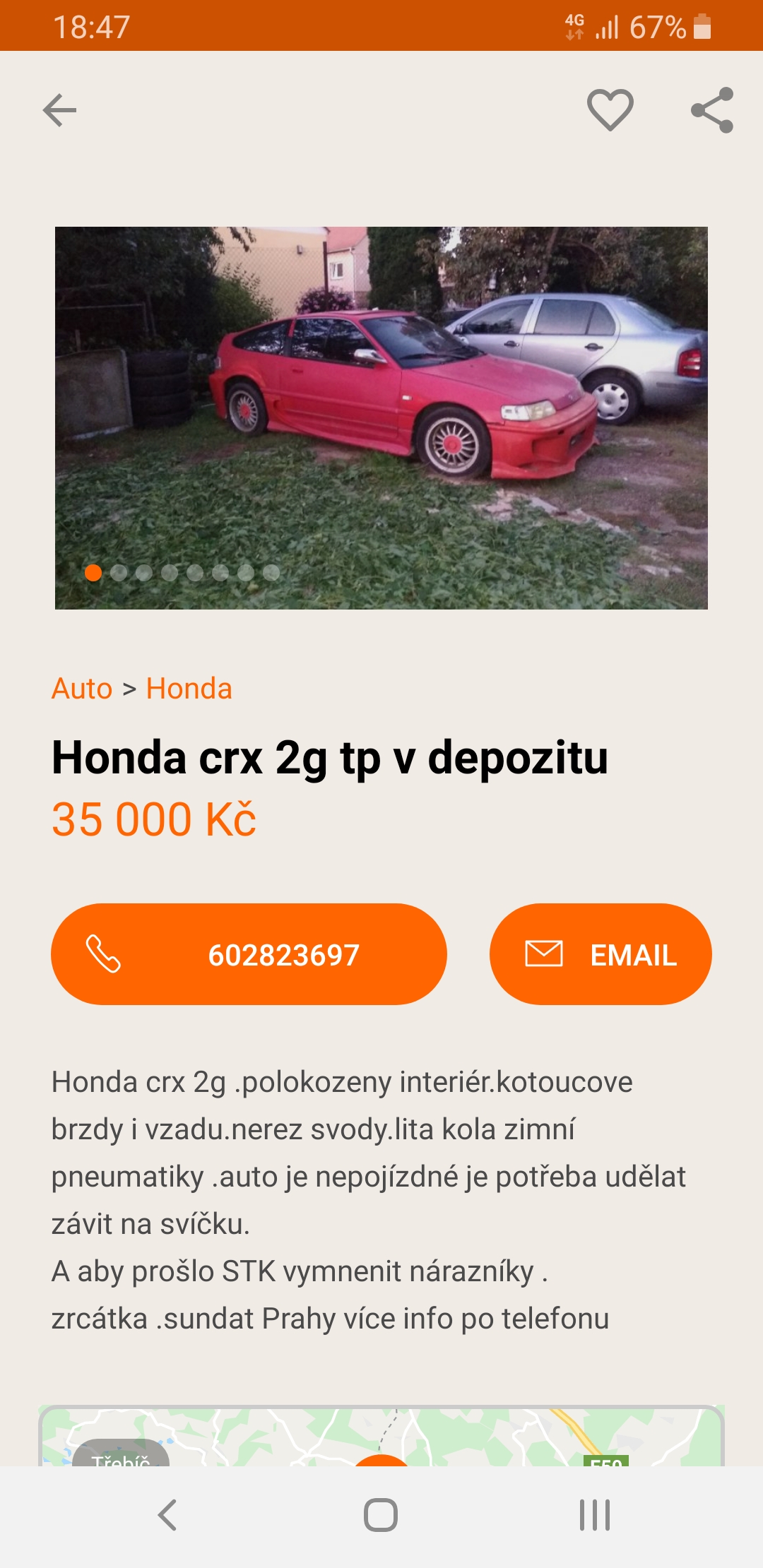Open recent apps from navigation bar

(x=594, y=1515)
